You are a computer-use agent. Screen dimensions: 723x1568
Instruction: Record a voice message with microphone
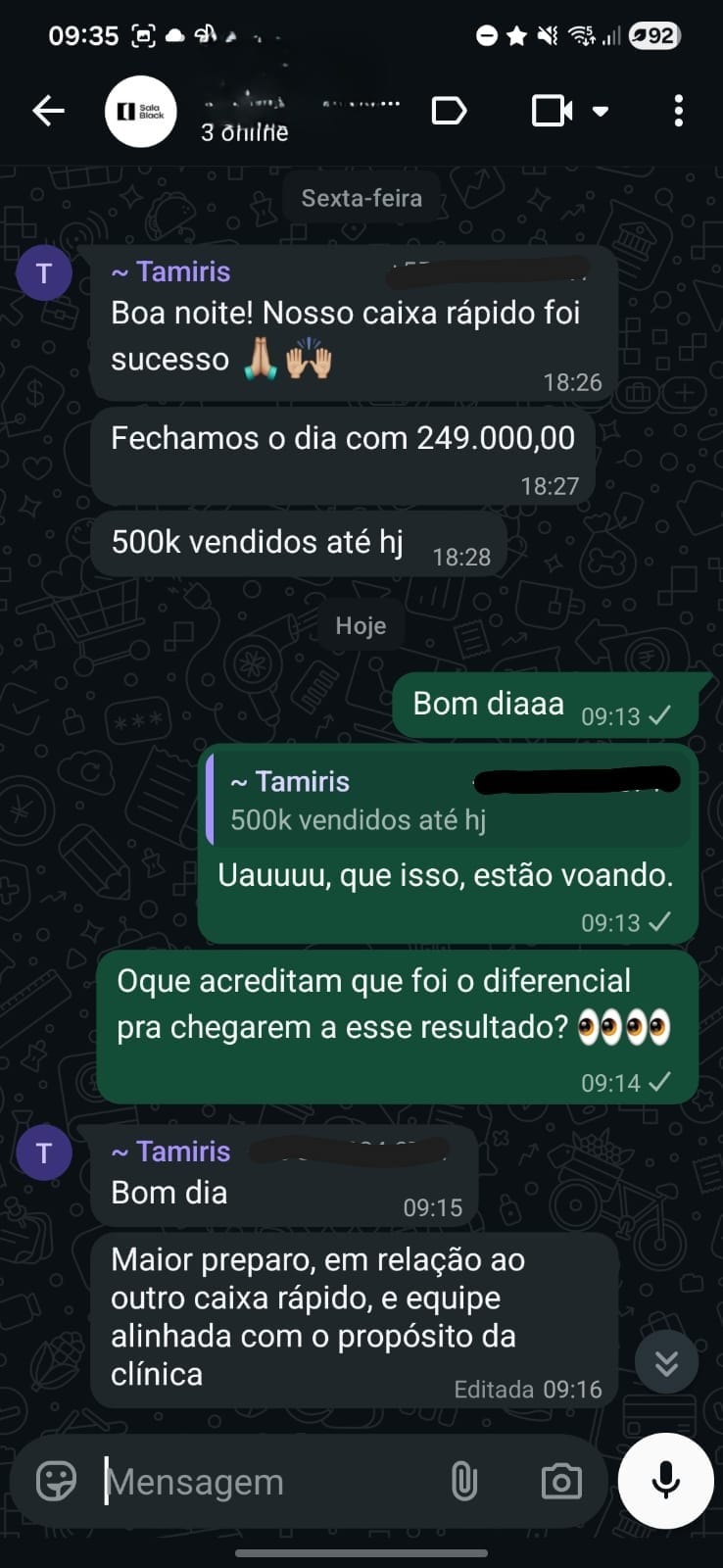coord(666,1481)
